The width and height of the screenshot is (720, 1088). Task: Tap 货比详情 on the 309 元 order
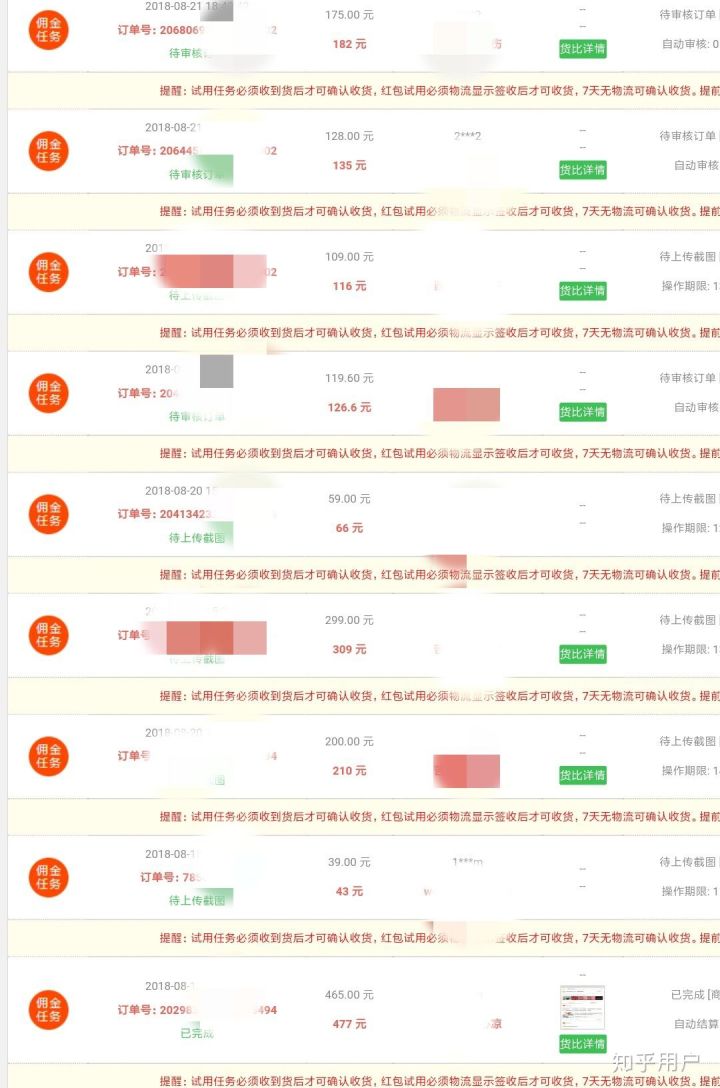(x=582, y=654)
